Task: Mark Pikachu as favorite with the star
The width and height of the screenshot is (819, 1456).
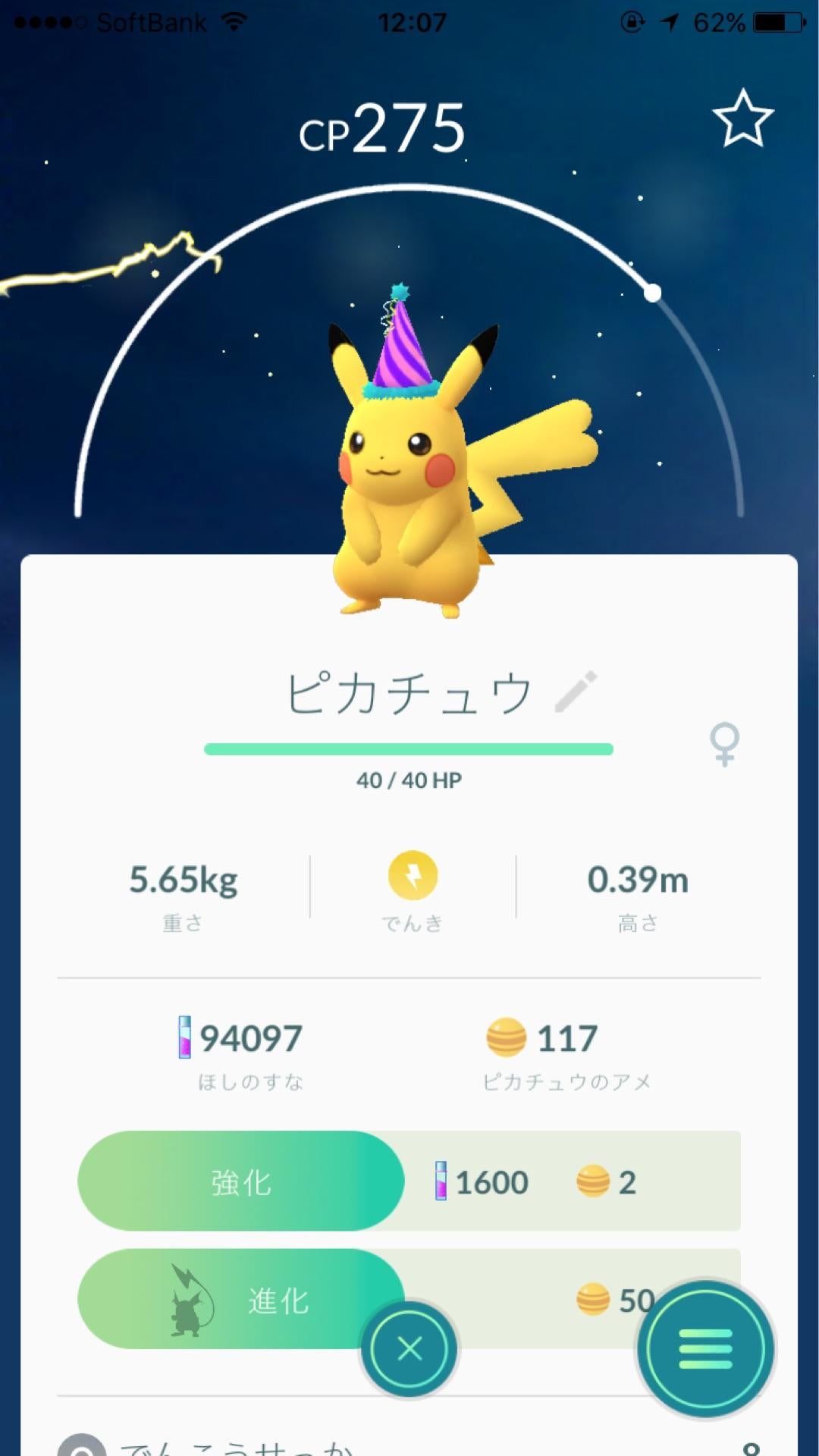Action: (742, 119)
